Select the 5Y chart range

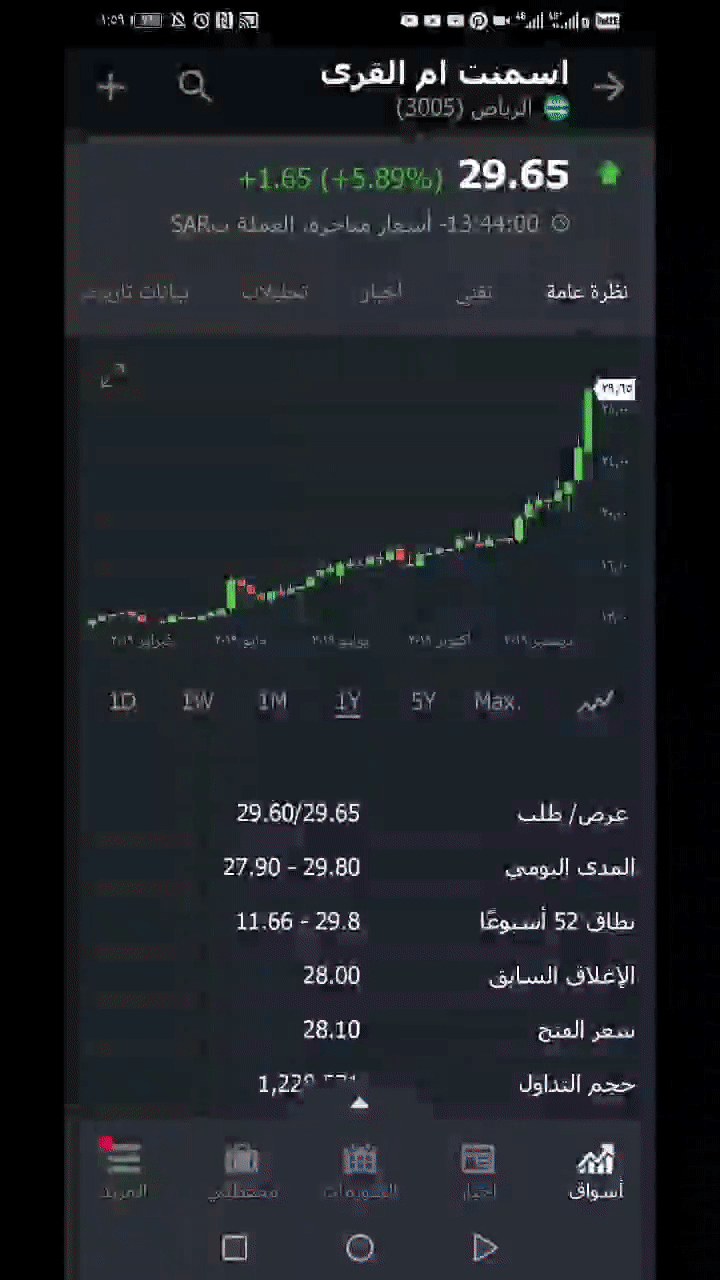click(423, 702)
